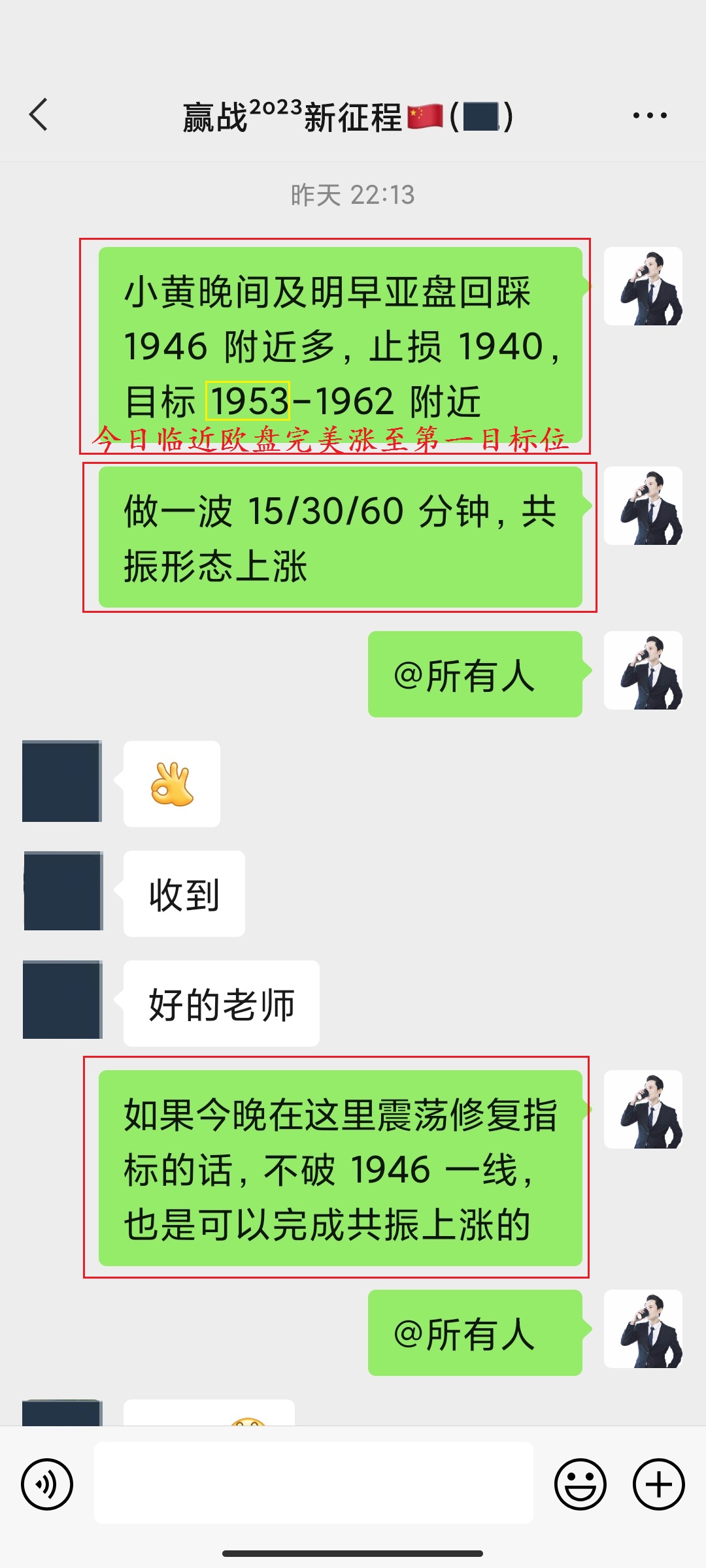The width and height of the screenshot is (706, 1568).
Task: Go back from the group chat
Action: tap(39, 115)
